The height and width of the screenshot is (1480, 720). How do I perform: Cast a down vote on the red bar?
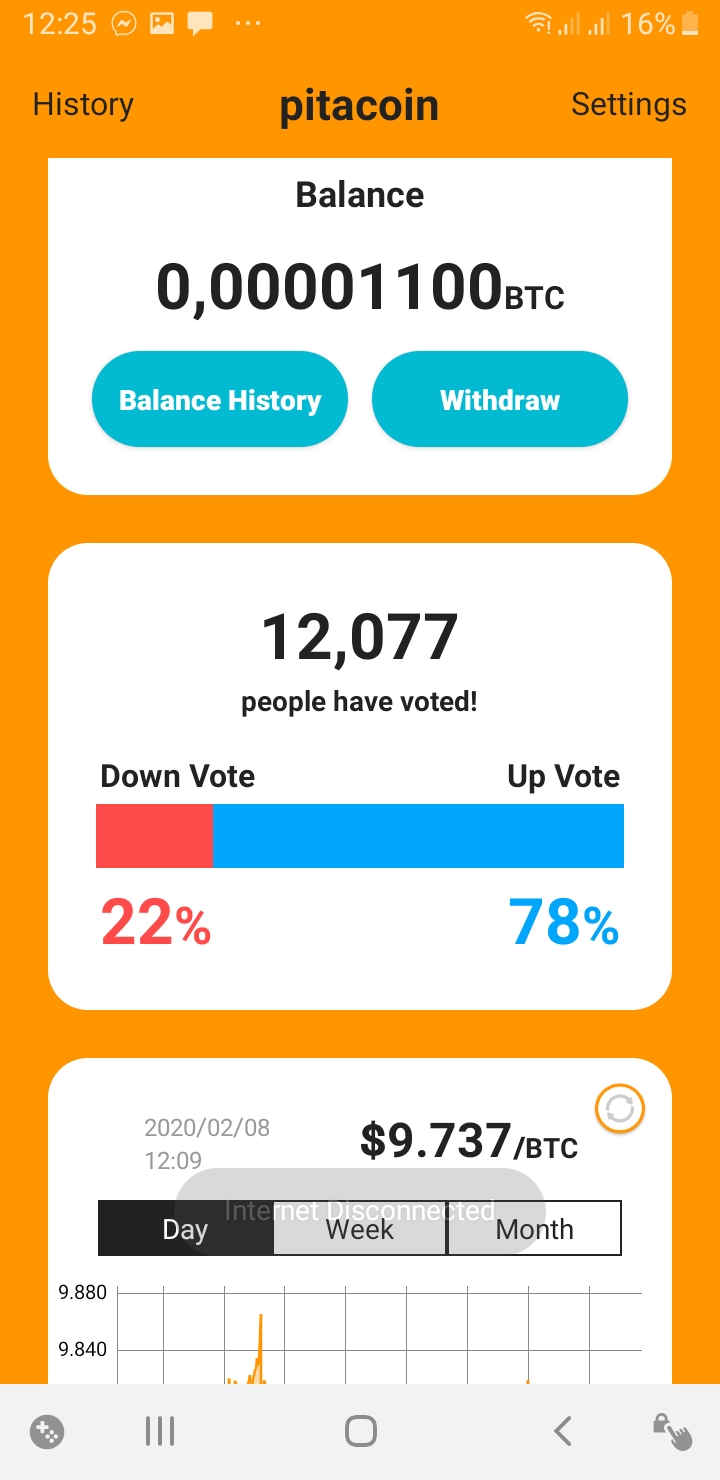click(x=154, y=836)
